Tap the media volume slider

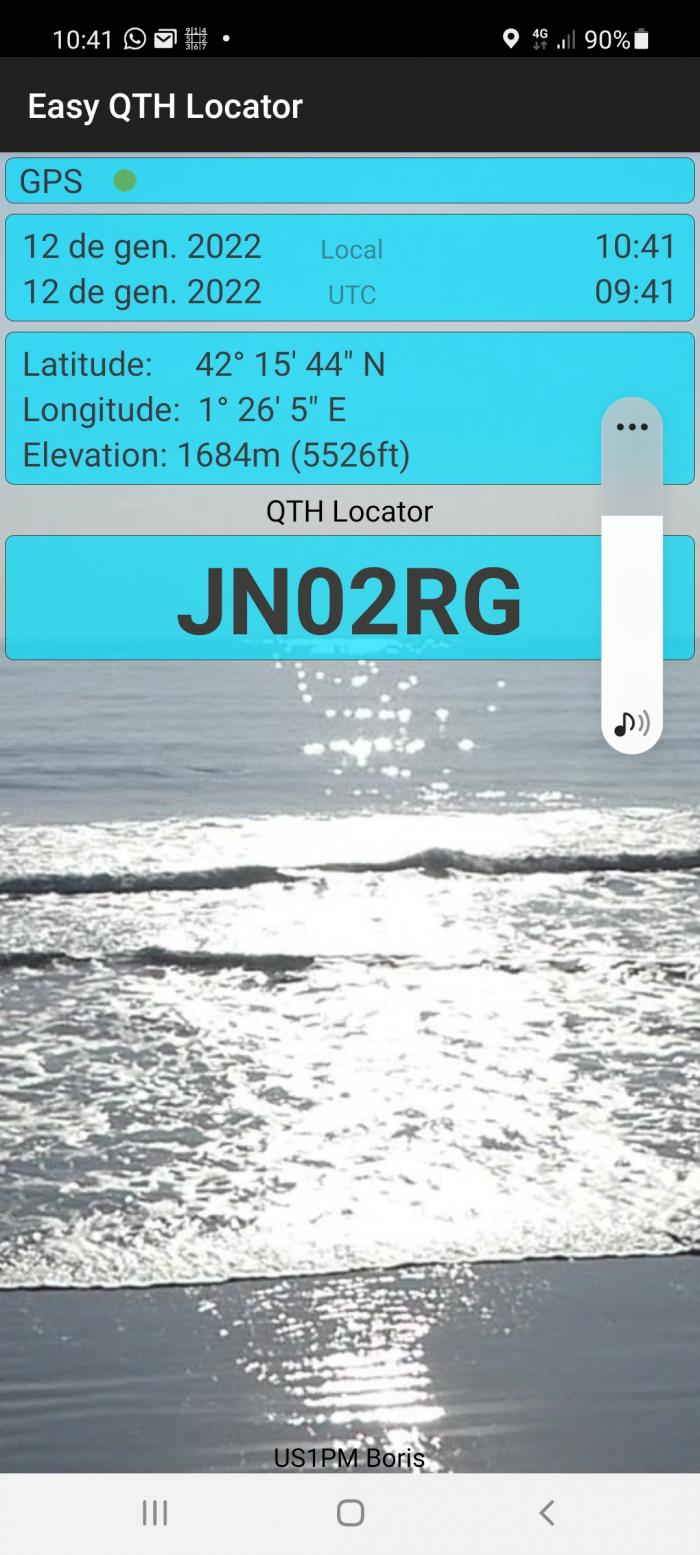pyautogui.click(x=632, y=576)
